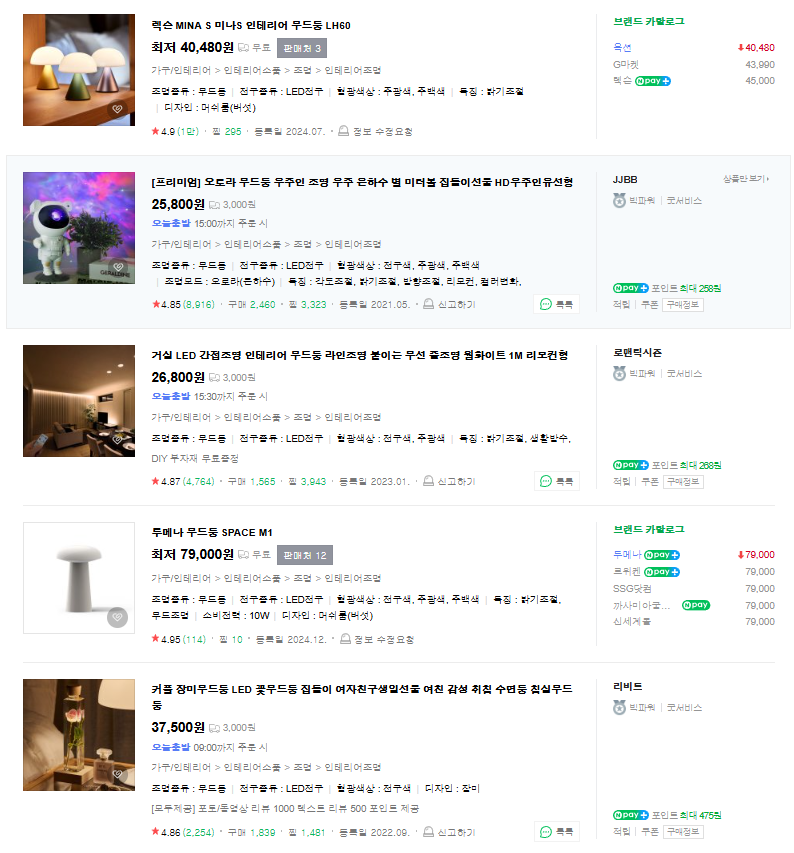Save the 렉슨 MINA lamp with heart icon

coord(118,109)
